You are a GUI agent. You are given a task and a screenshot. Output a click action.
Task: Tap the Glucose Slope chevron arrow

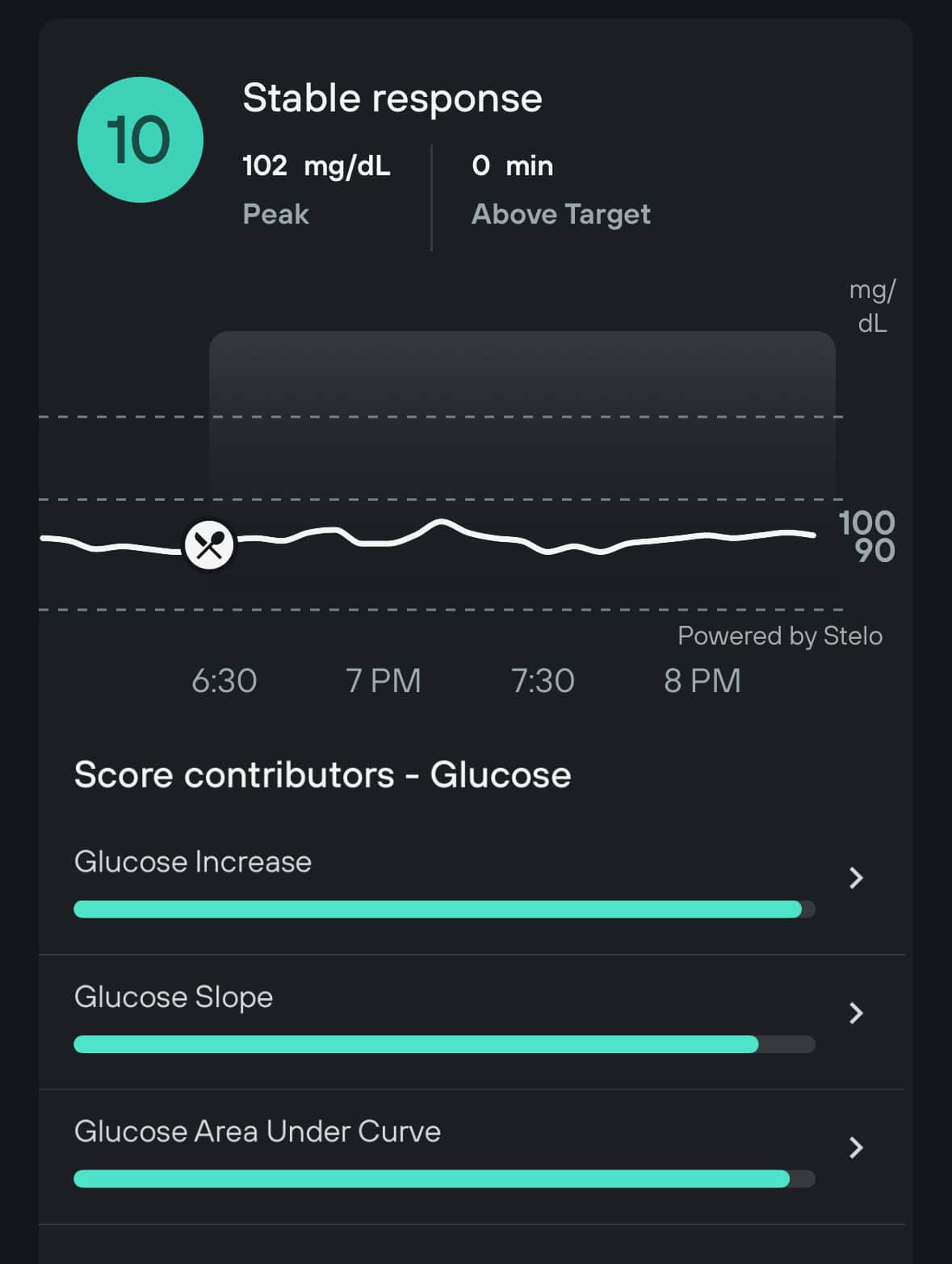click(x=856, y=1014)
